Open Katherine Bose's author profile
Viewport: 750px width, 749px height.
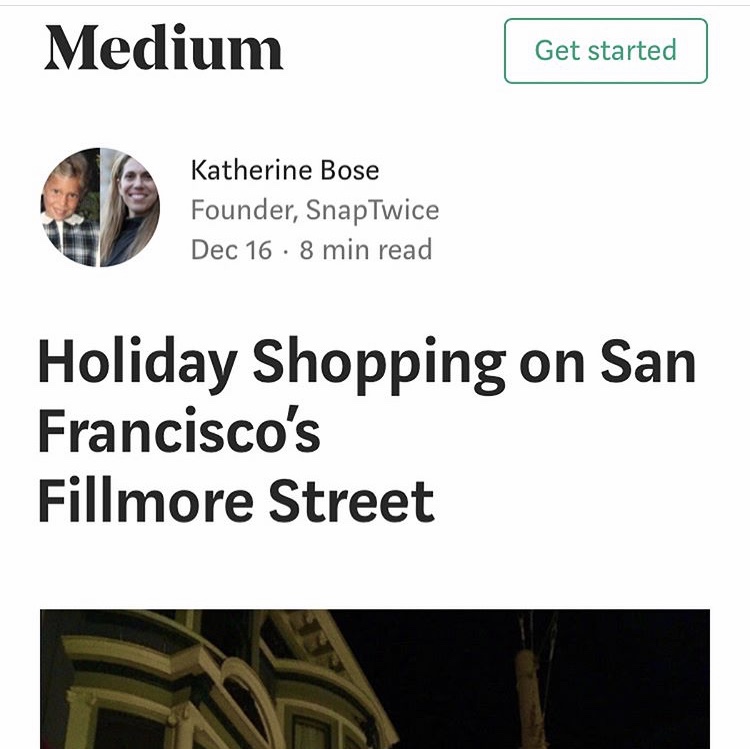pyautogui.click(x=285, y=170)
